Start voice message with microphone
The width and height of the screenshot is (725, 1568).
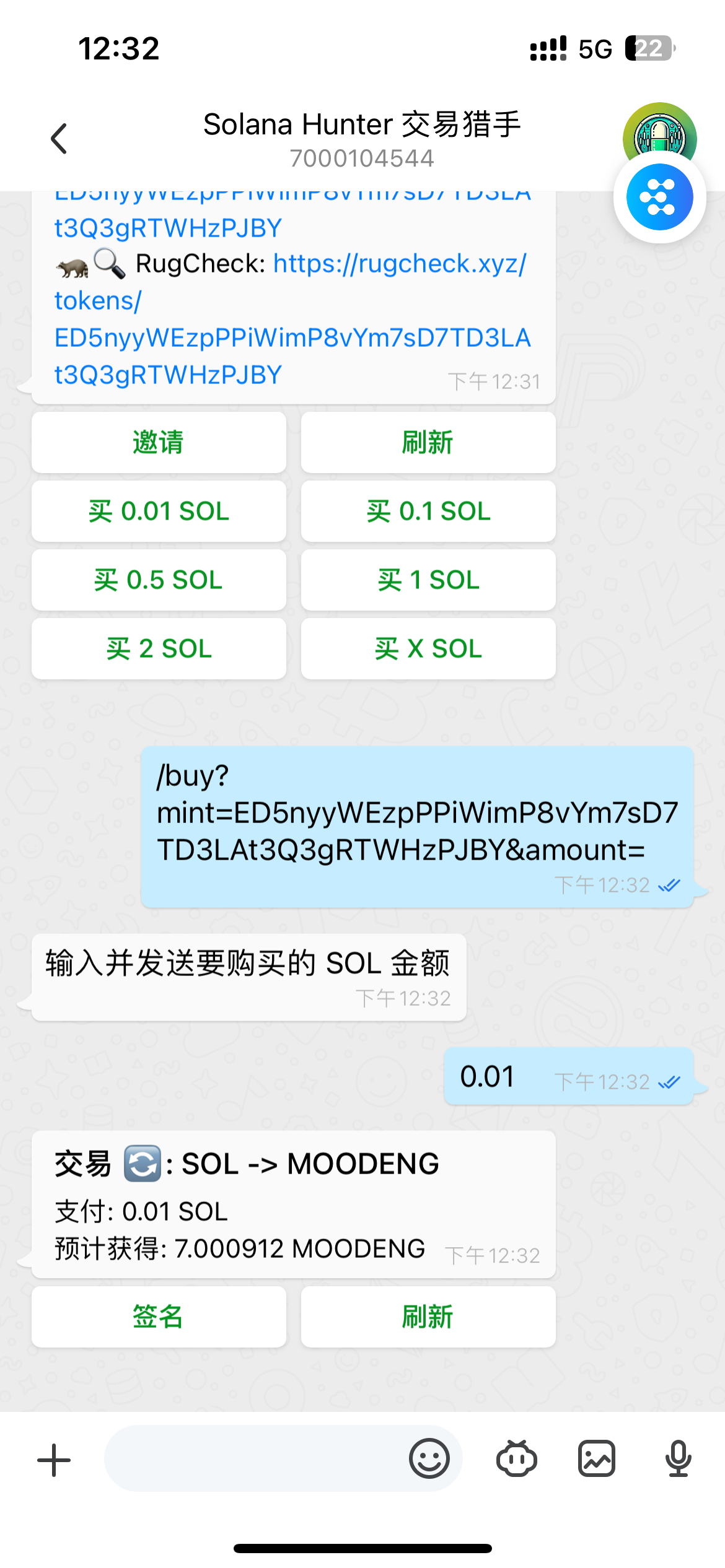tap(678, 1459)
